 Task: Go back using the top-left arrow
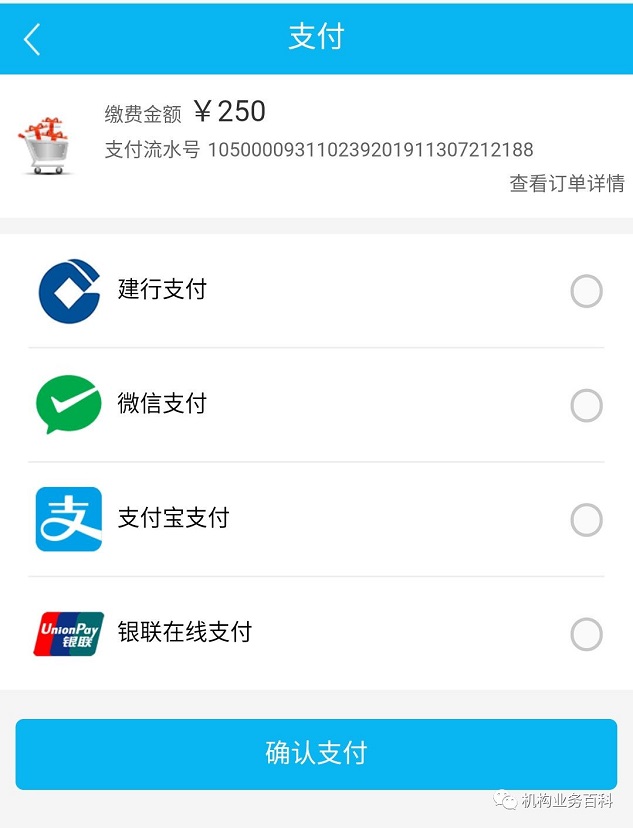click(x=32, y=38)
